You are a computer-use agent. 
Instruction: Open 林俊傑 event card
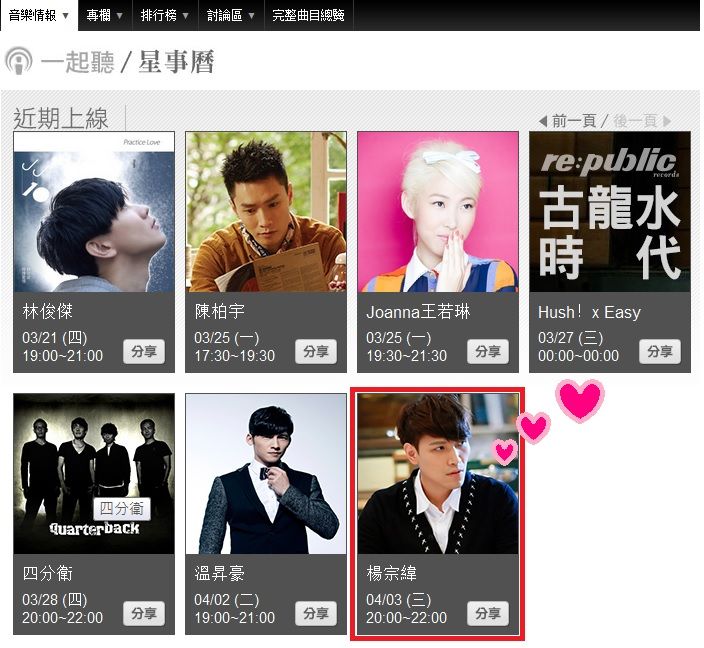click(94, 212)
